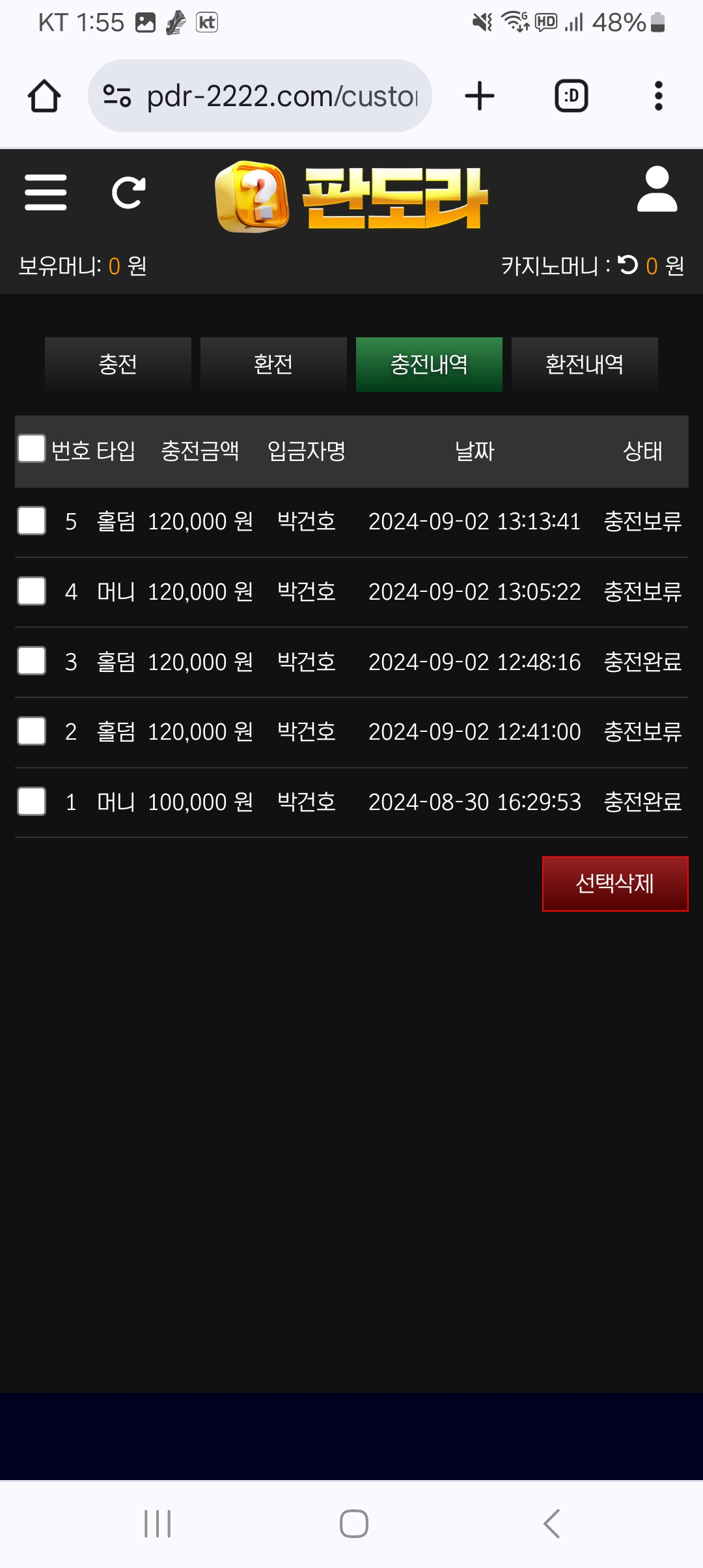Check the box for entry number 5

(x=32, y=521)
